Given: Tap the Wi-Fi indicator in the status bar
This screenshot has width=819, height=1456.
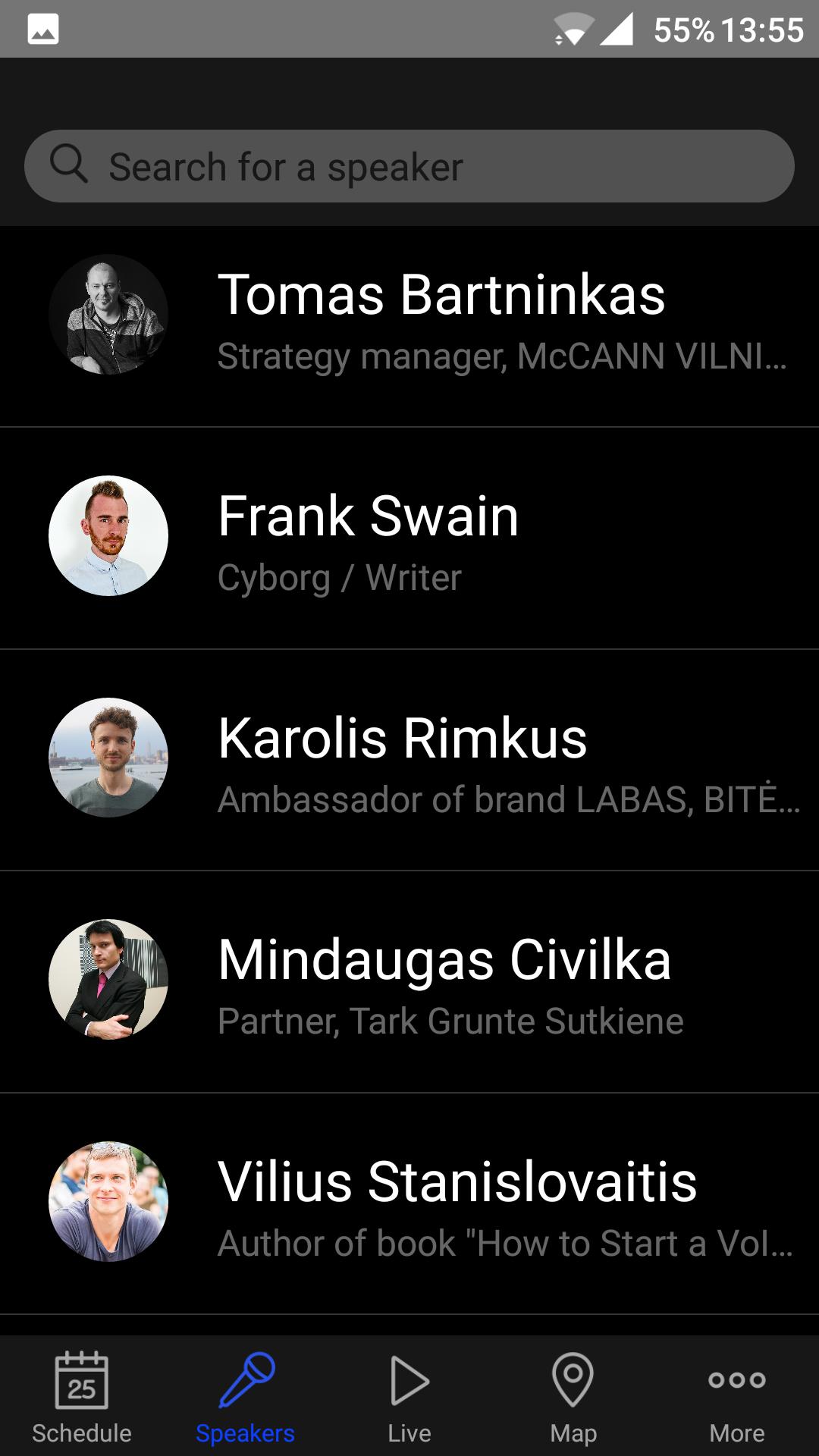Looking at the screenshot, I should [573, 30].
